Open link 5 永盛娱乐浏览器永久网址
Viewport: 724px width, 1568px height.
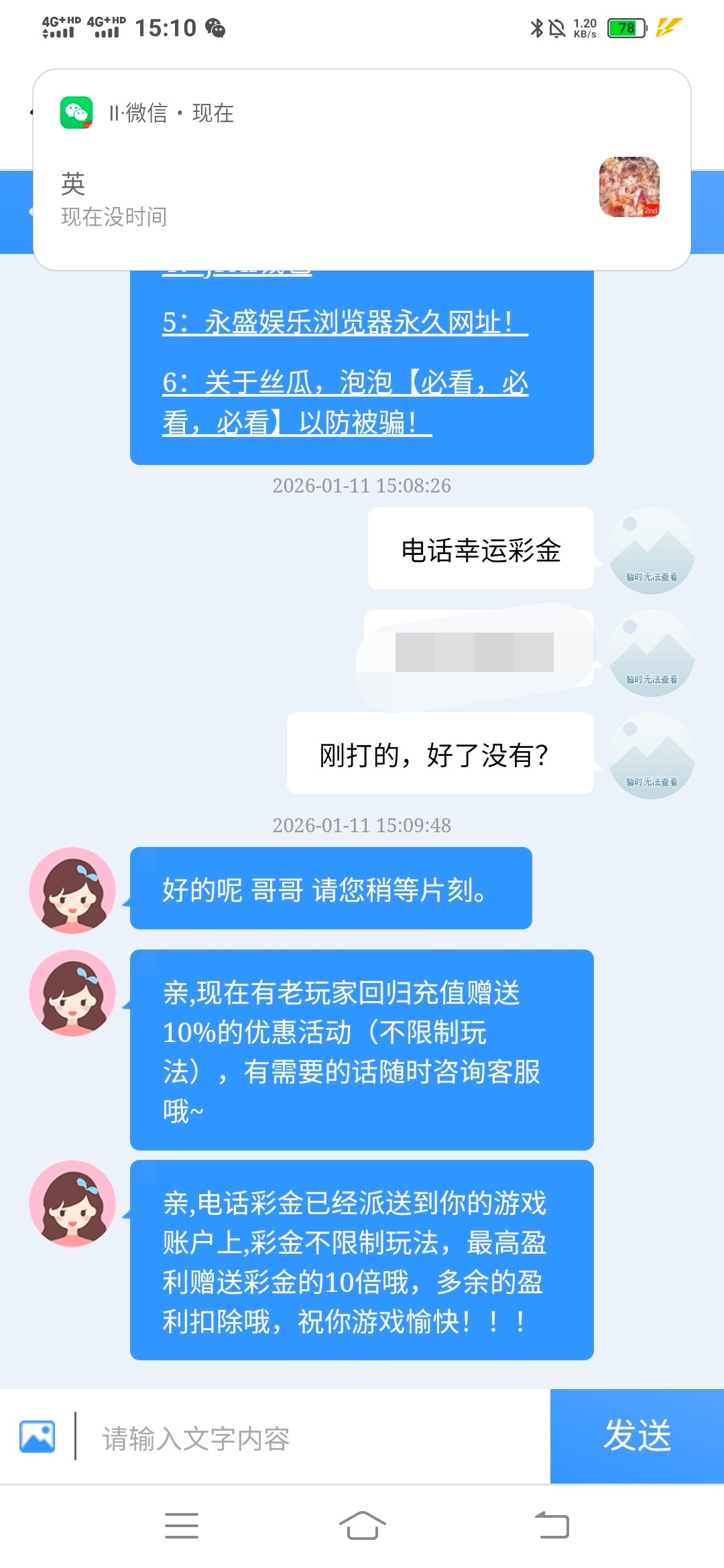point(345,322)
